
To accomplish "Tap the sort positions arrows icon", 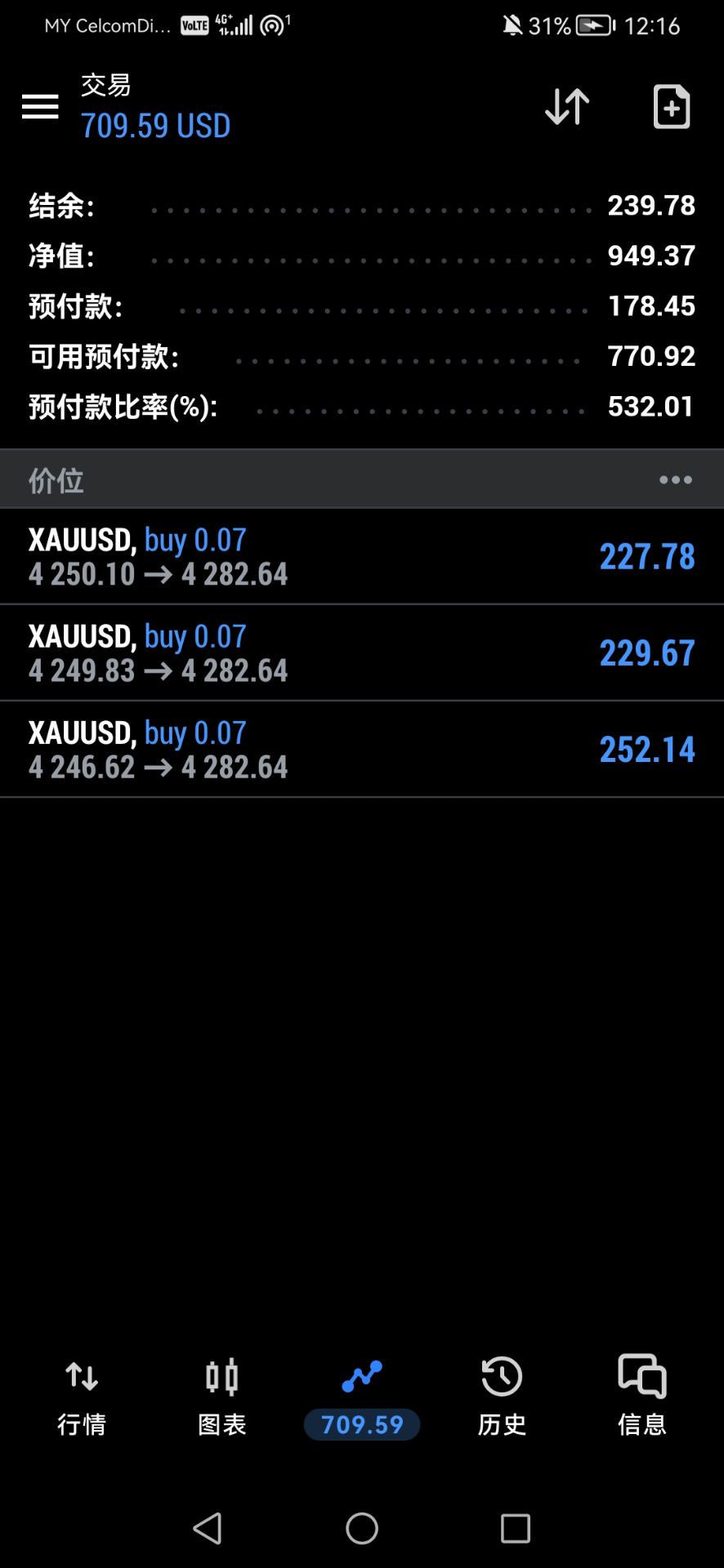I will click(567, 106).
